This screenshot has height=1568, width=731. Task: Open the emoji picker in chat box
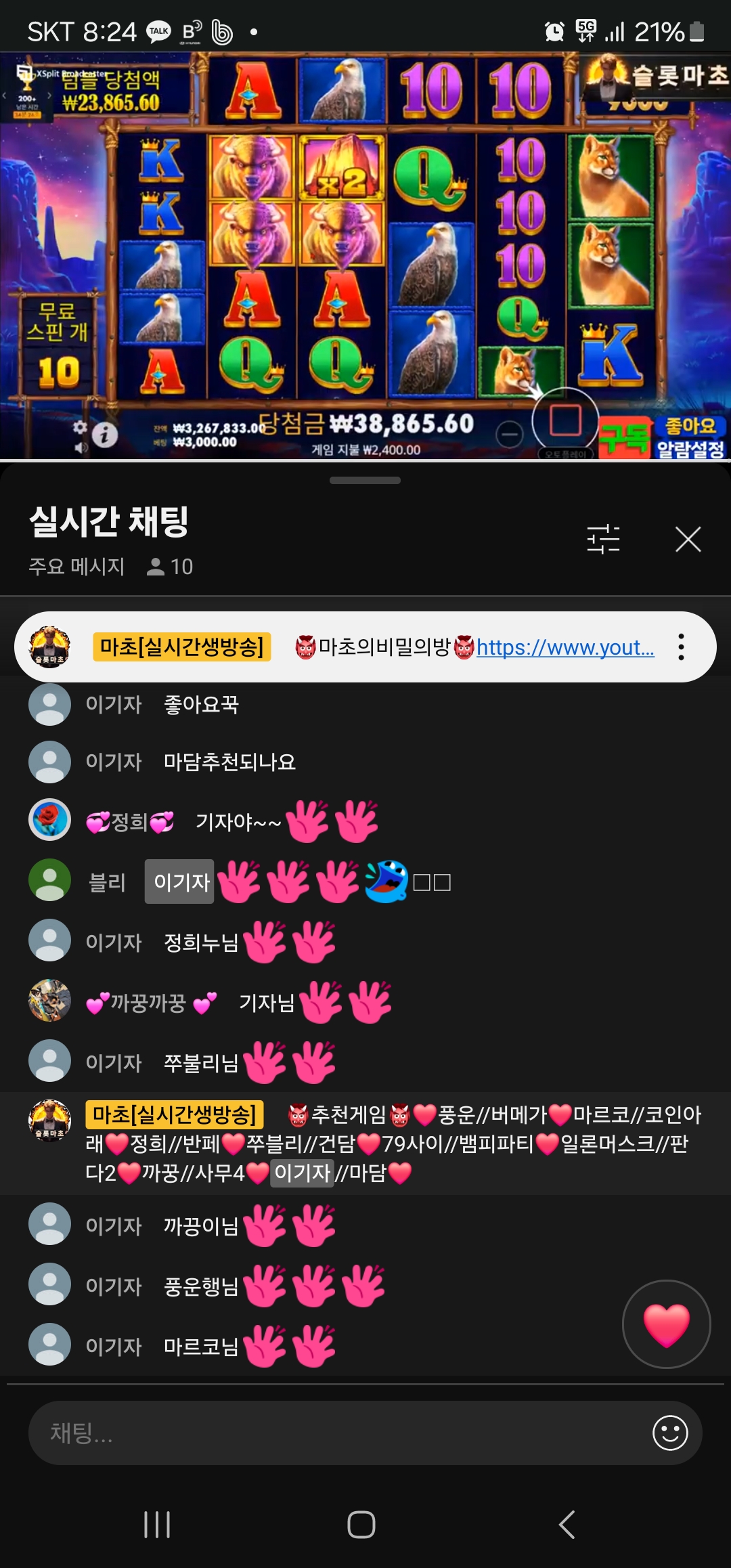point(669,1433)
